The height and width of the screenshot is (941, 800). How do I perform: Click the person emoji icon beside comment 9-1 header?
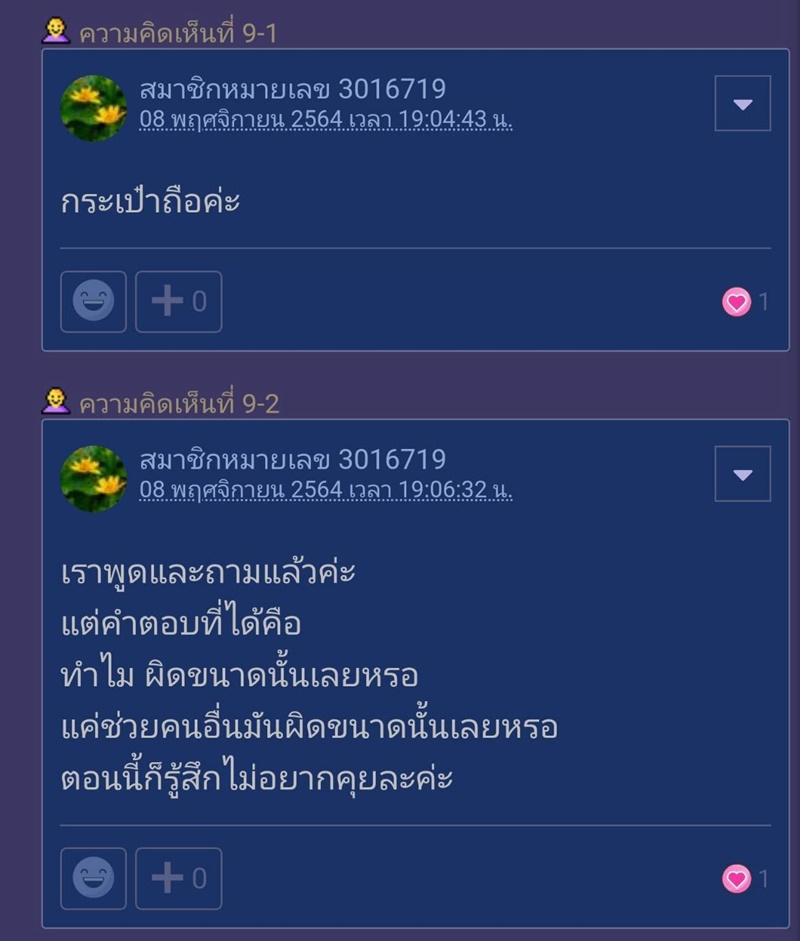(50, 29)
